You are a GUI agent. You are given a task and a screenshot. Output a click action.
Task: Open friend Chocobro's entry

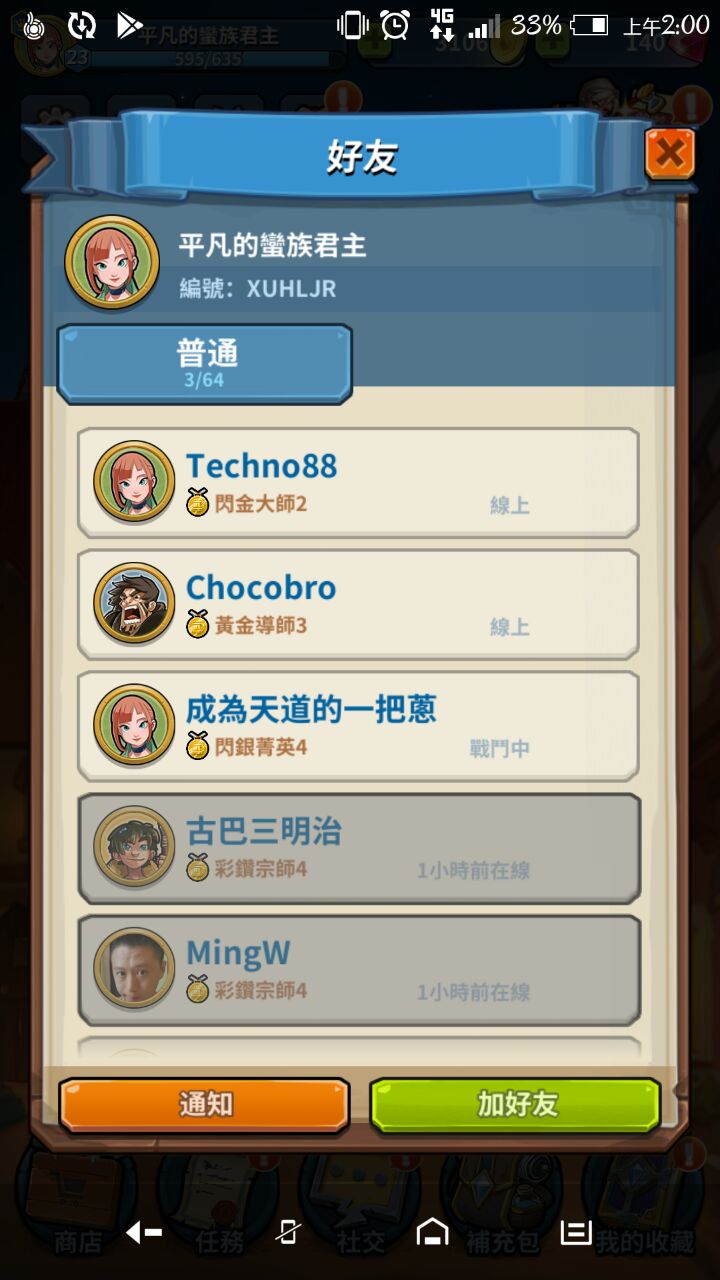point(358,605)
